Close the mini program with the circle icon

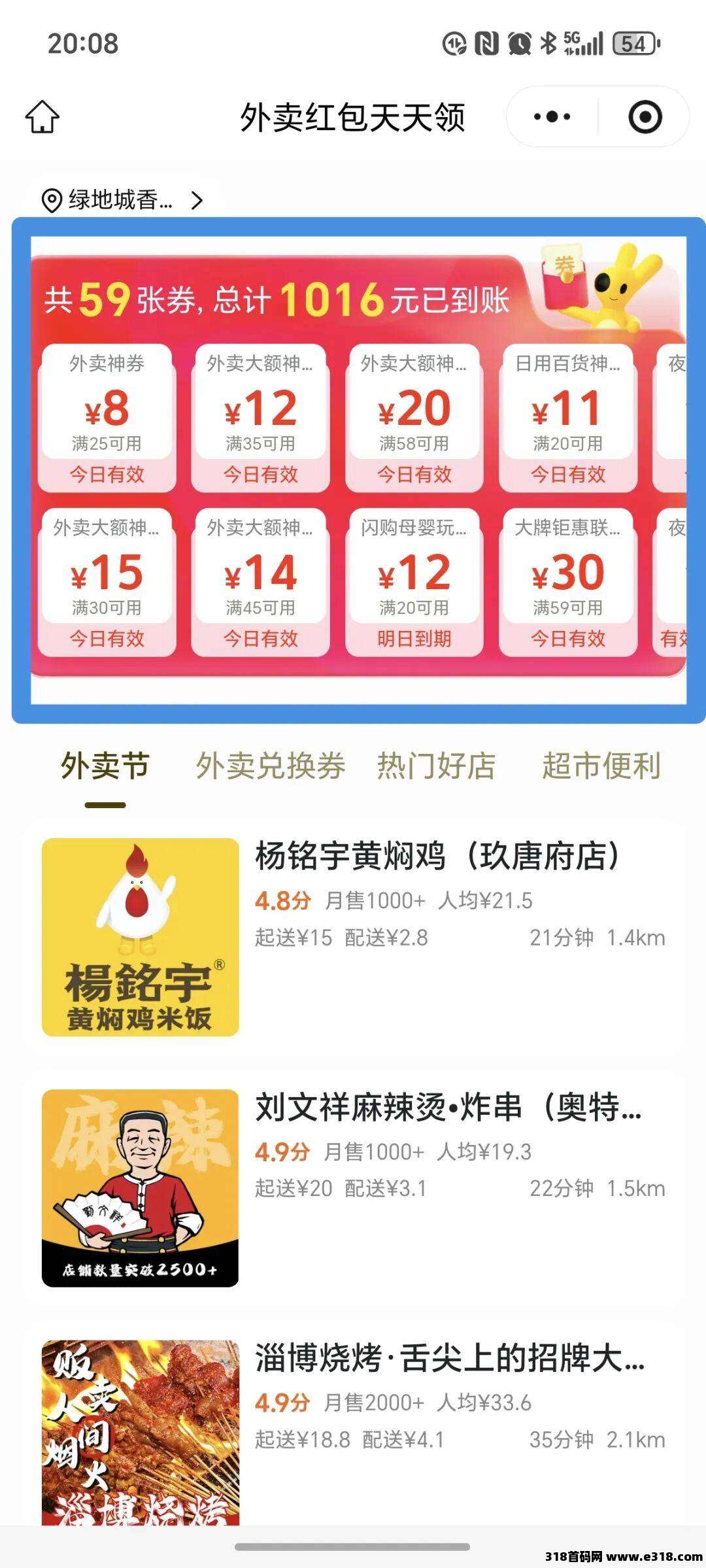[645, 117]
